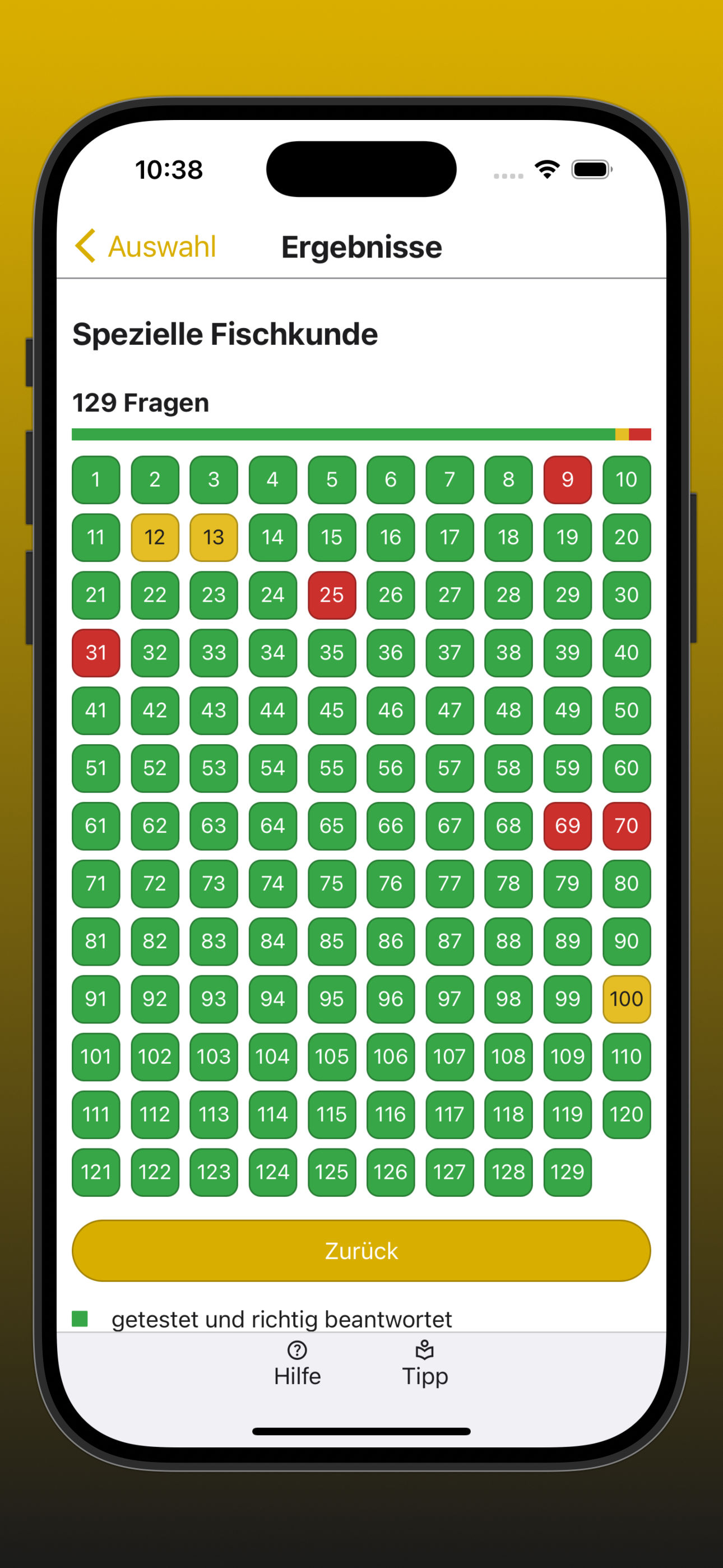
Task: Choose question 114
Action: pyautogui.click(x=272, y=1114)
